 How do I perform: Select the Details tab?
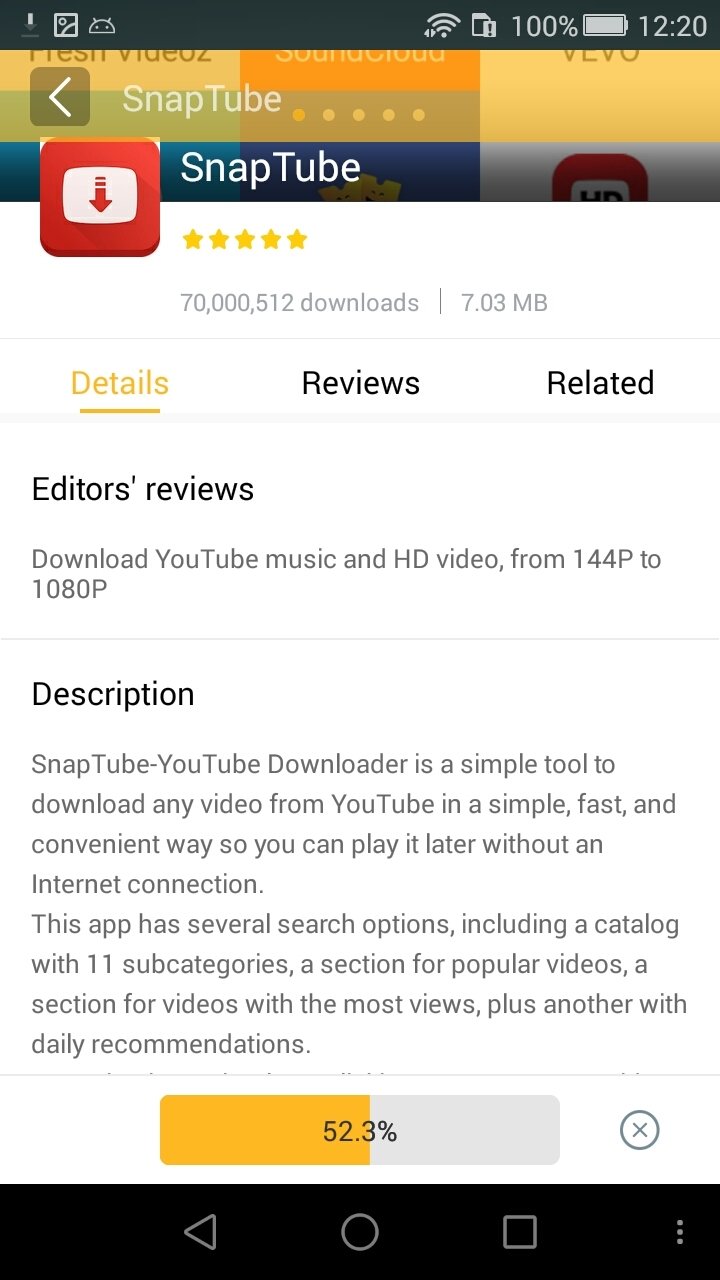pyautogui.click(x=120, y=383)
